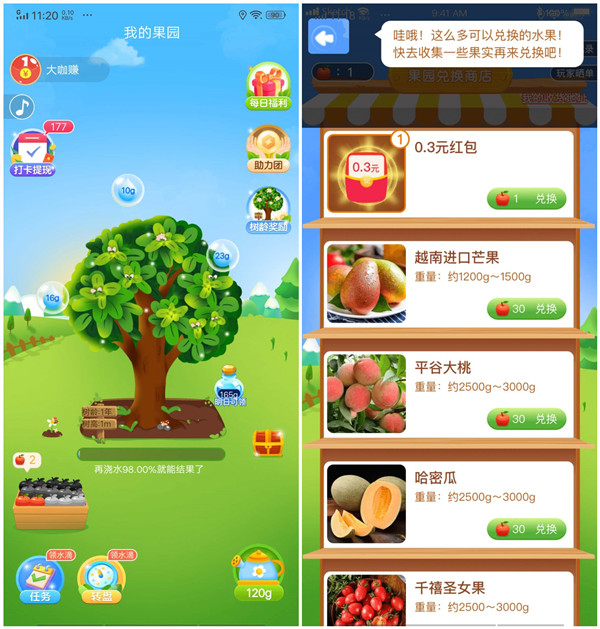This screenshot has width=600, height=629.
Task: Open 大咖赚 earnings entry
Action: (x=58, y=70)
